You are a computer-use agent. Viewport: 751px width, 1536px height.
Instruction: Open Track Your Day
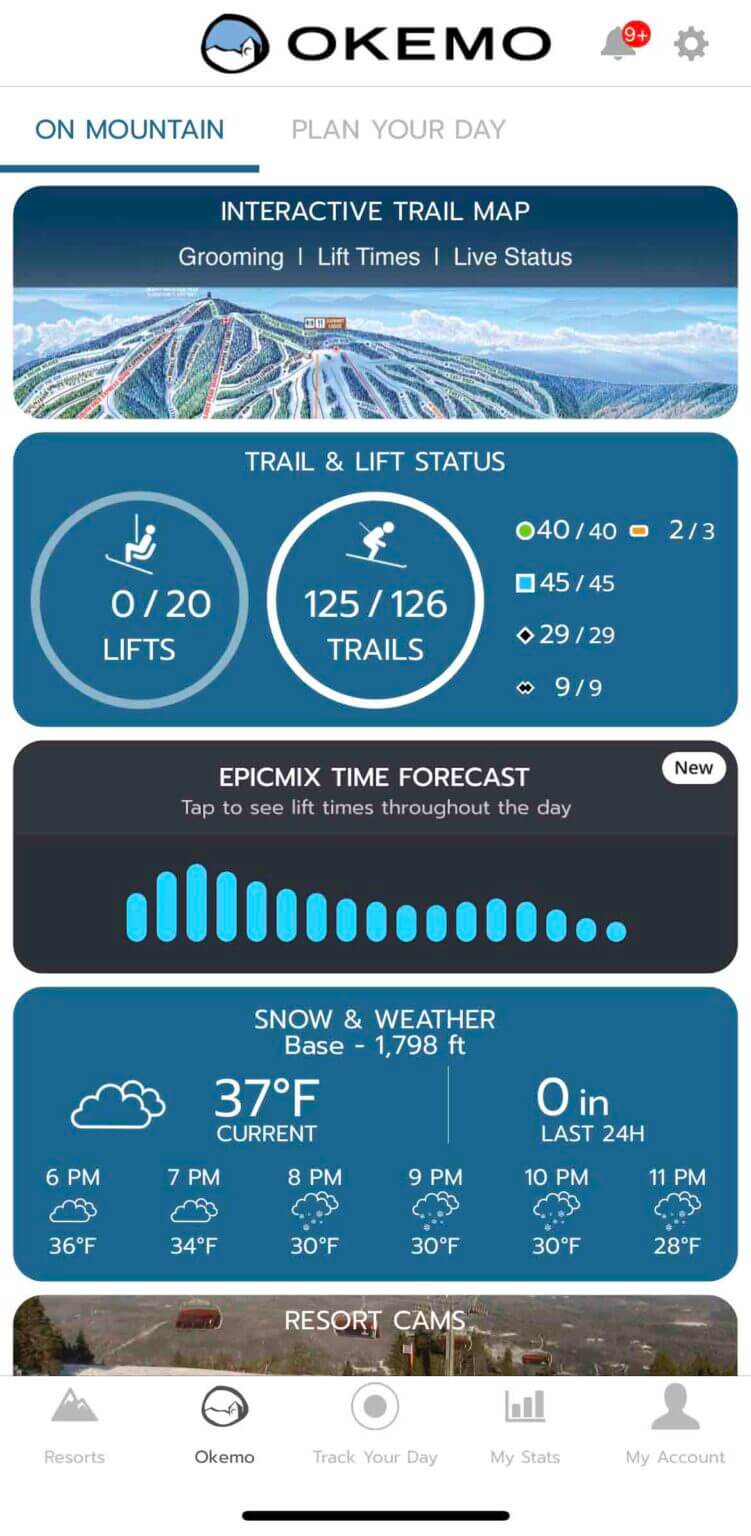click(x=375, y=1425)
